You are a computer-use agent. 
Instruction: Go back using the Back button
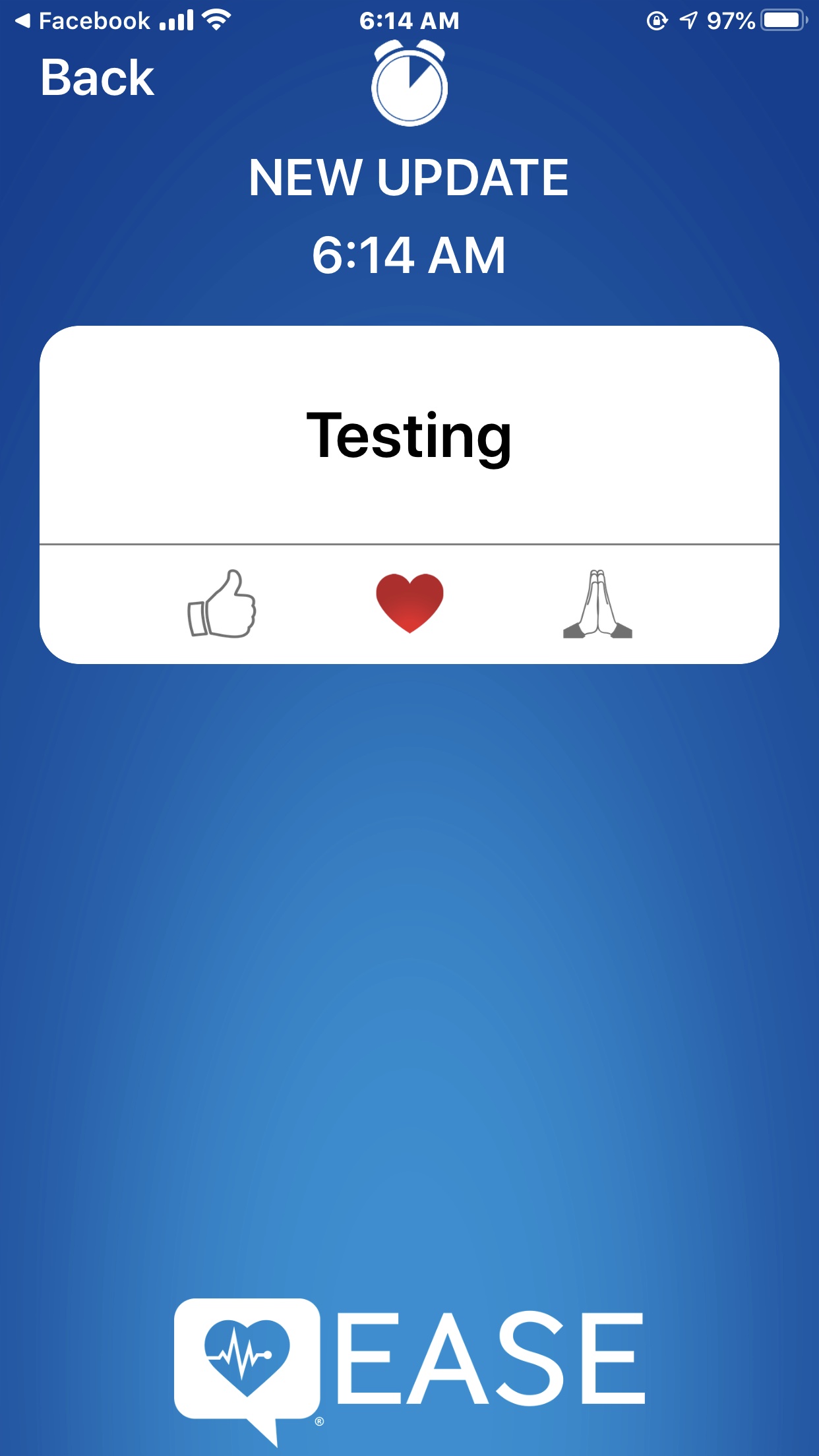point(97,78)
